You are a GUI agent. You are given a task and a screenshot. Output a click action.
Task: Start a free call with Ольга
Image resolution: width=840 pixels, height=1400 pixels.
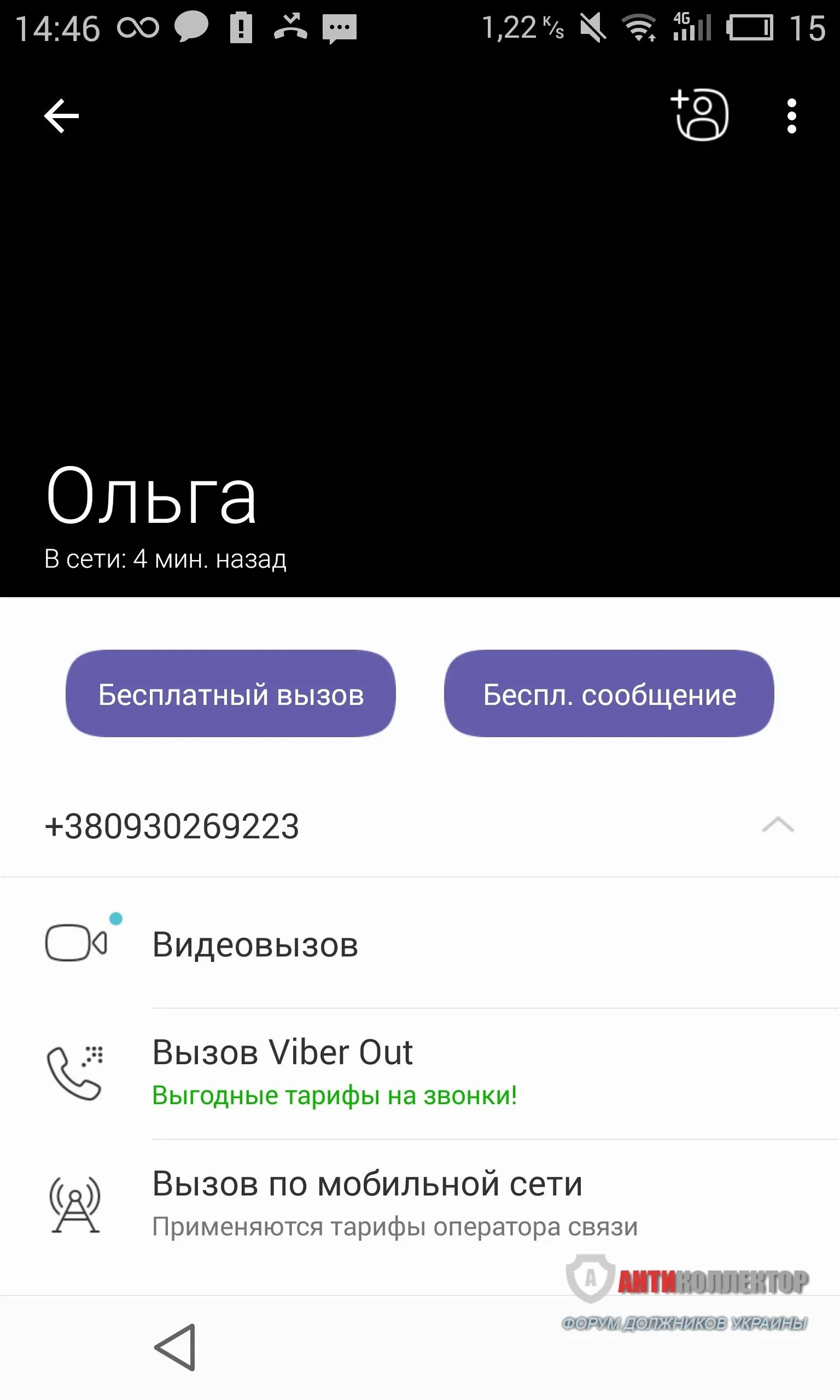click(230, 694)
